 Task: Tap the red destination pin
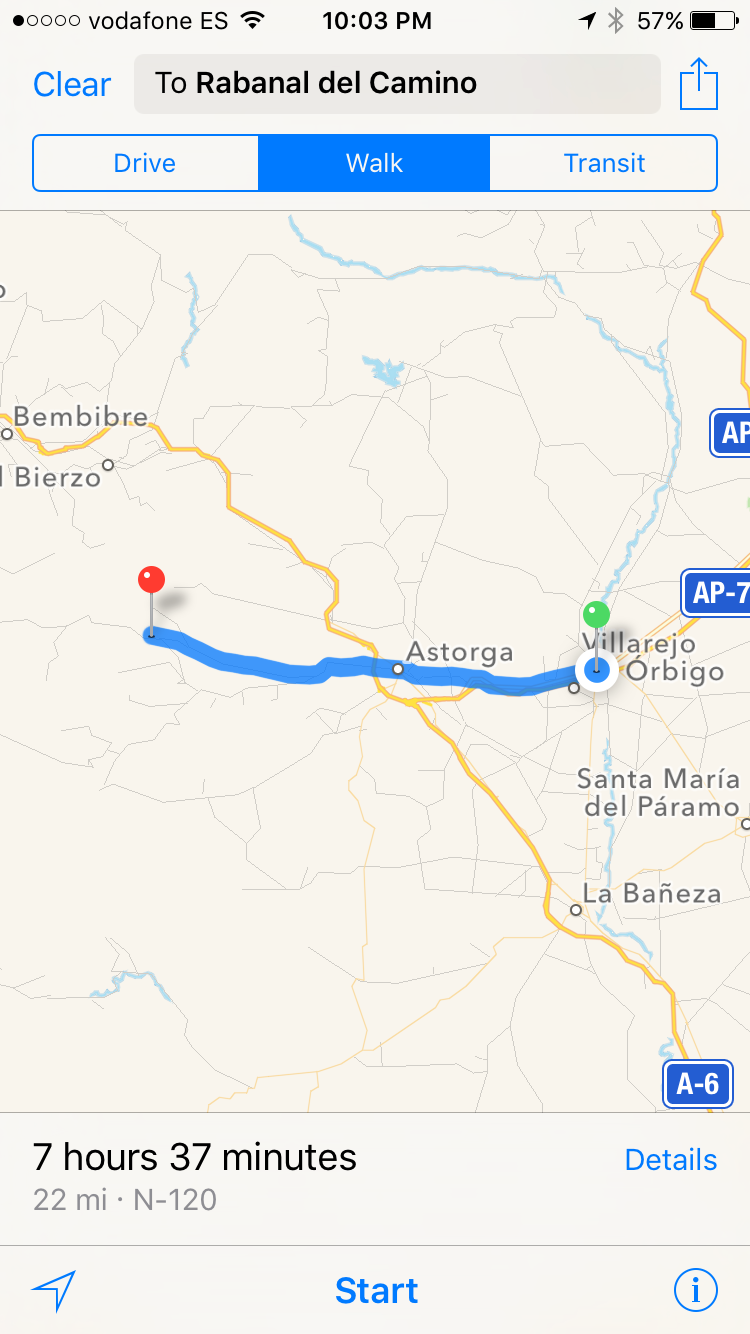click(x=151, y=580)
